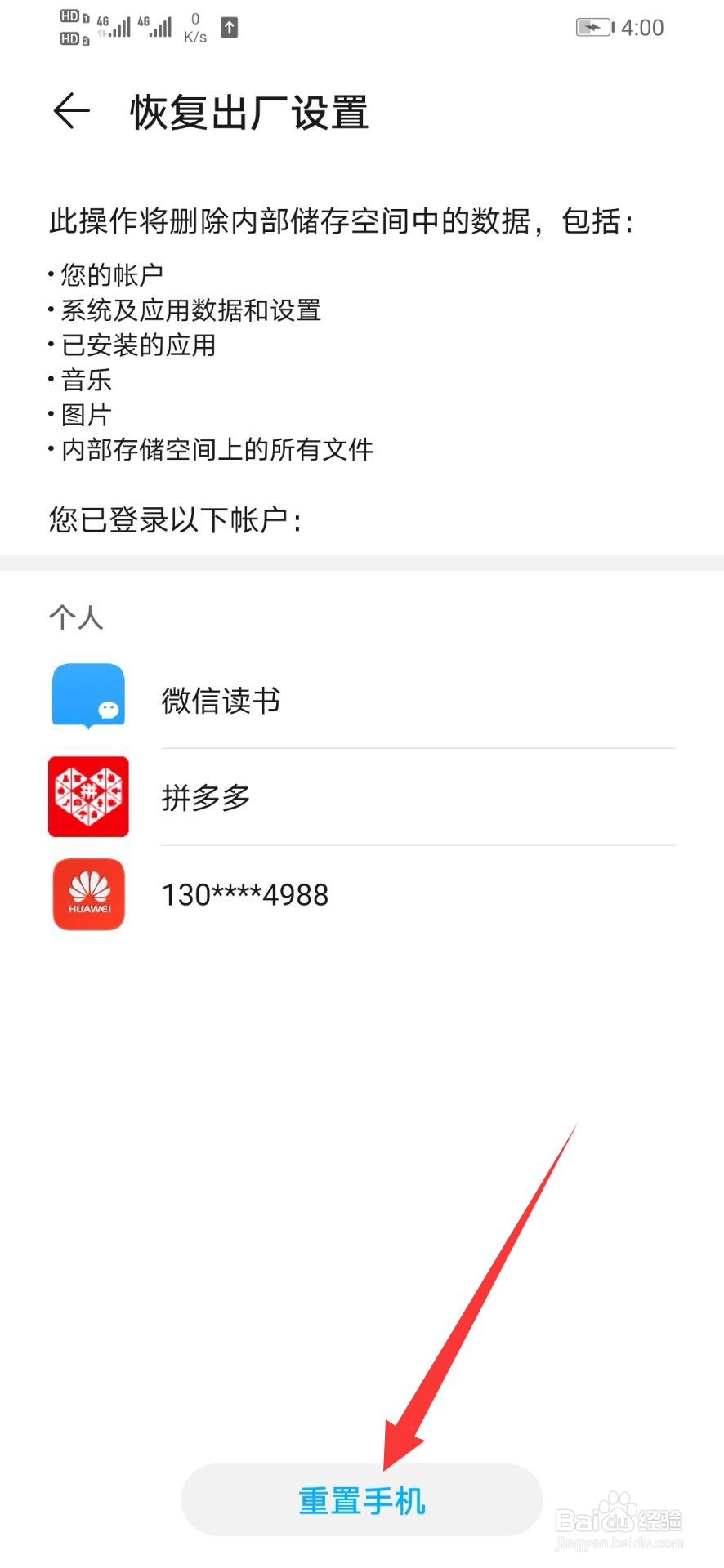Tap the 拼多多 account label
This screenshot has width=724, height=1568.
click(206, 796)
